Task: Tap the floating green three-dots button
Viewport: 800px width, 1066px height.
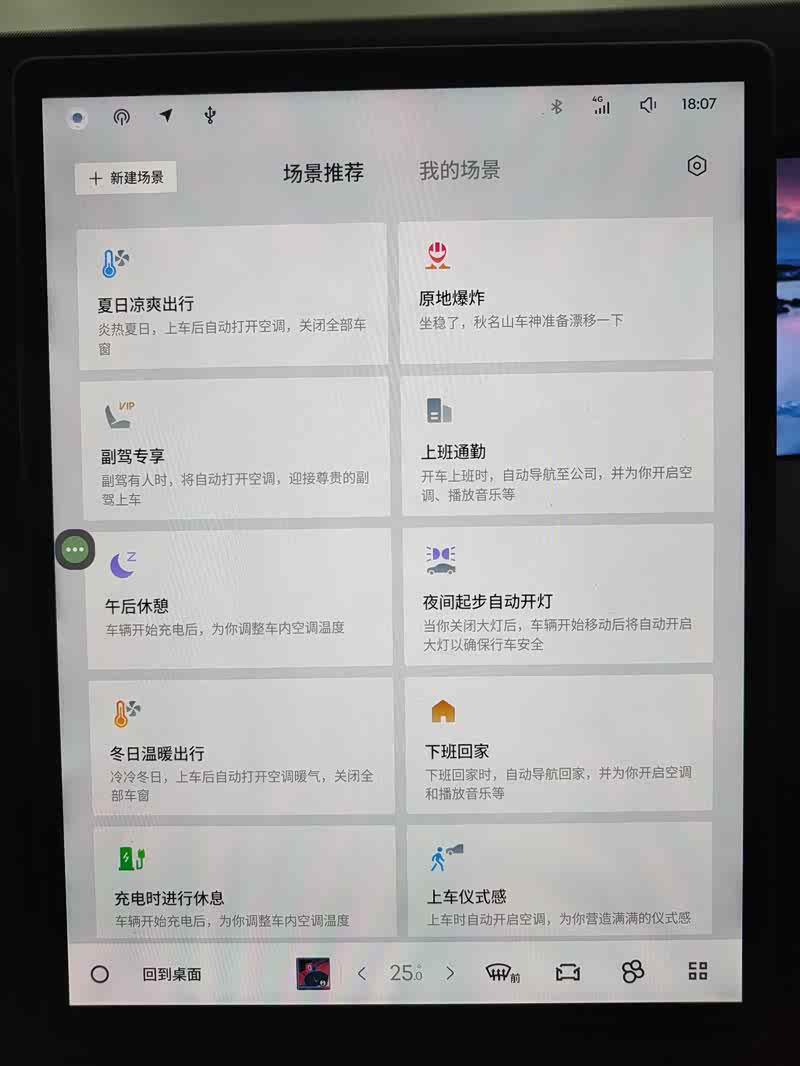Action: tap(75, 549)
